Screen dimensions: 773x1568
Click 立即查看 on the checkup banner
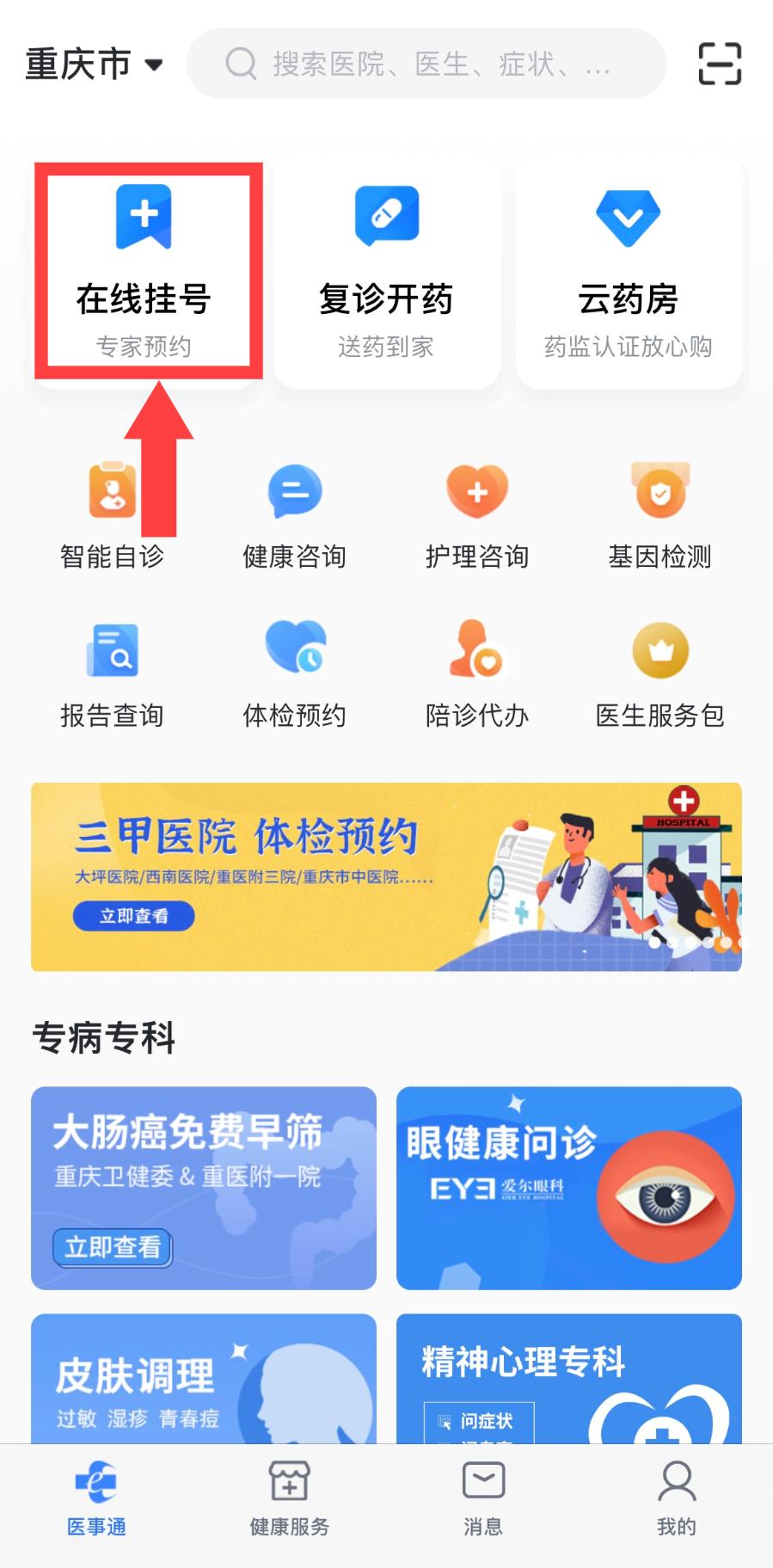(134, 916)
